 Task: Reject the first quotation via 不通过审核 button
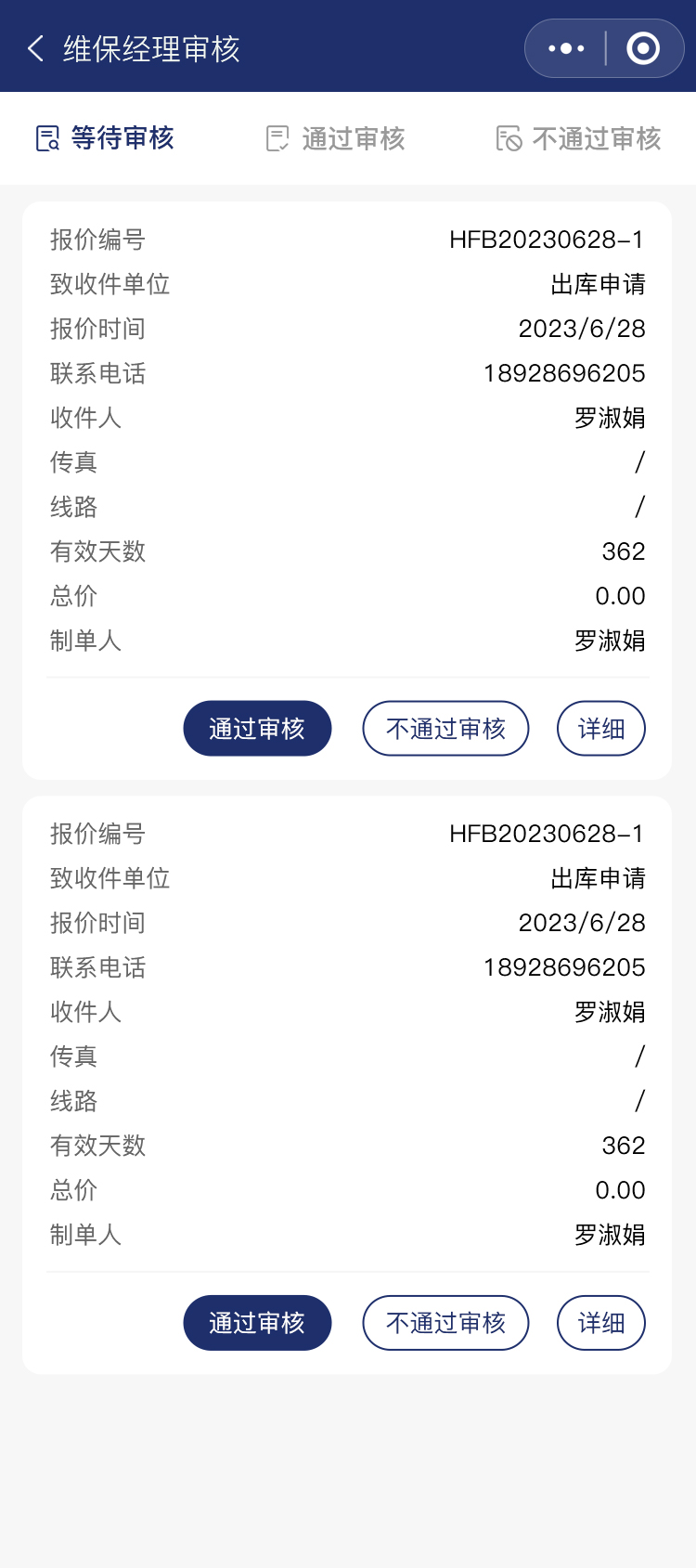(445, 729)
